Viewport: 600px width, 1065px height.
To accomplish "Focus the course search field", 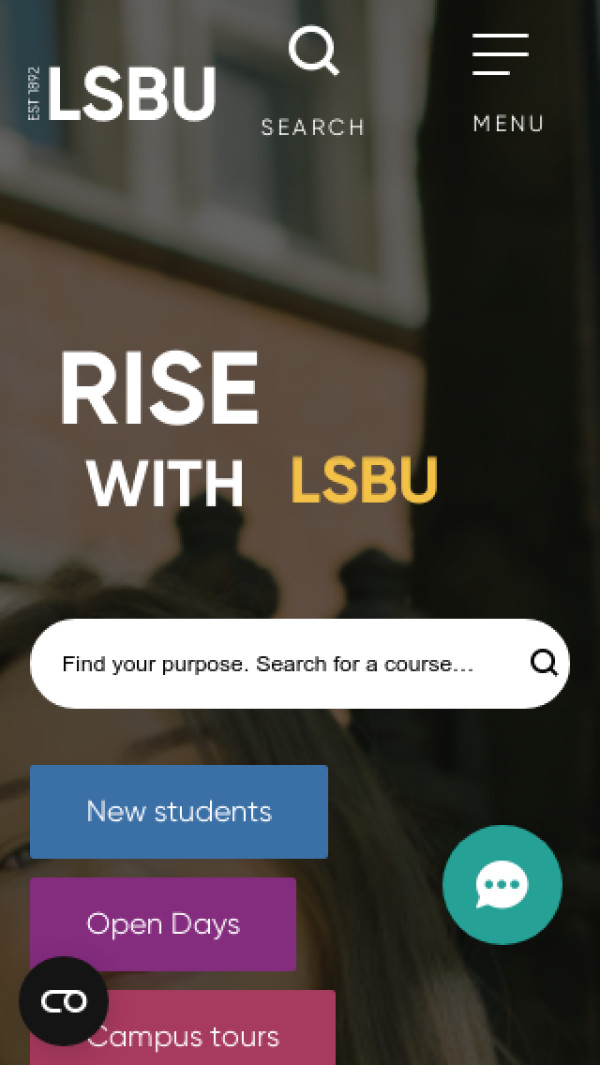I will (270, 664).
